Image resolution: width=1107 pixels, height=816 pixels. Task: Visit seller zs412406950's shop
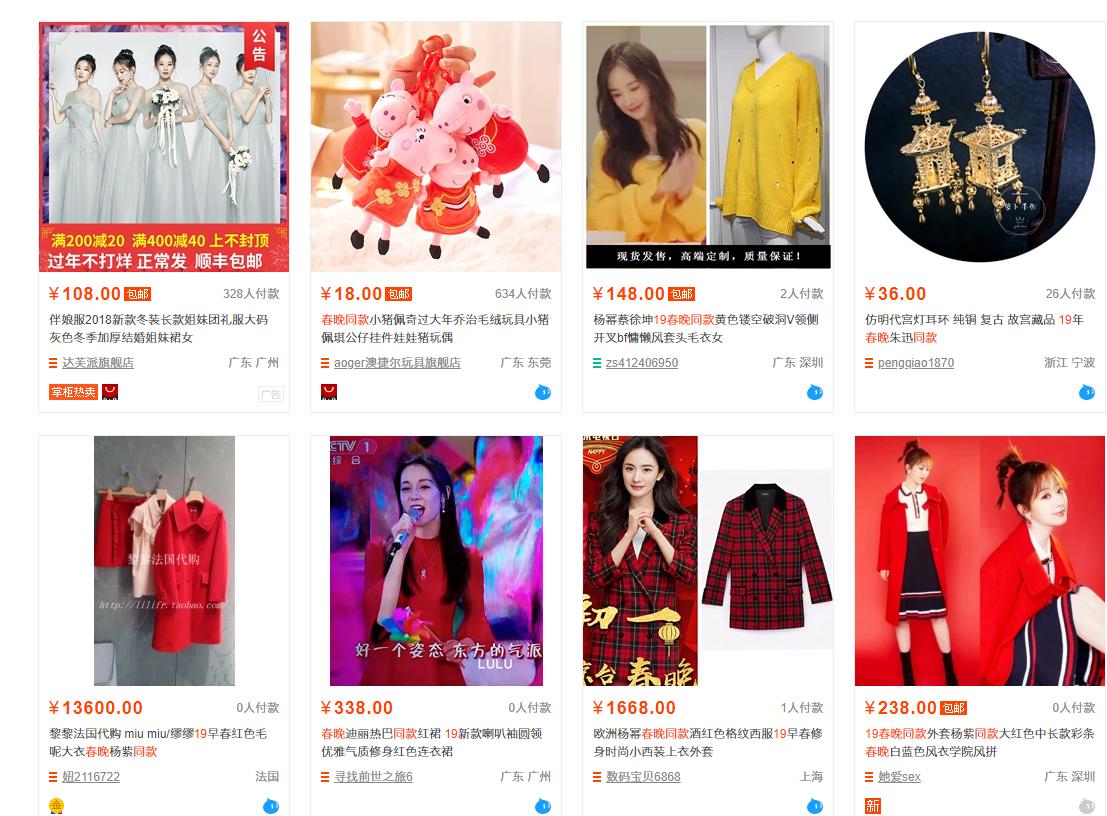point(641,363)
